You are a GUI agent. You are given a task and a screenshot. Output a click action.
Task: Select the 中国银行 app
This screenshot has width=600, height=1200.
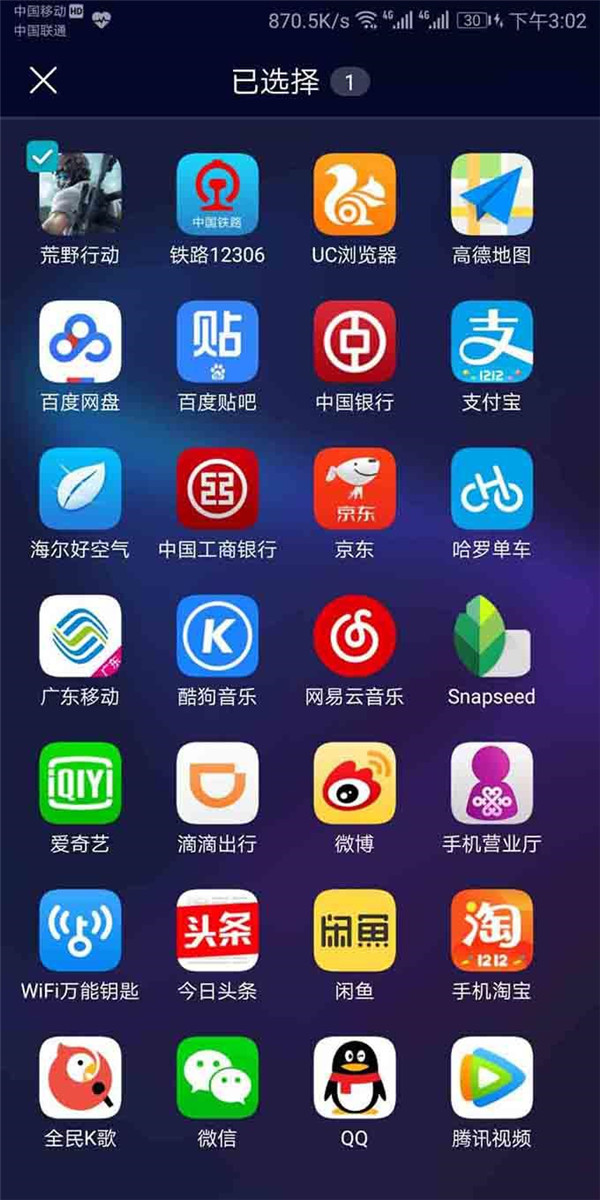(x=354, y=342)
